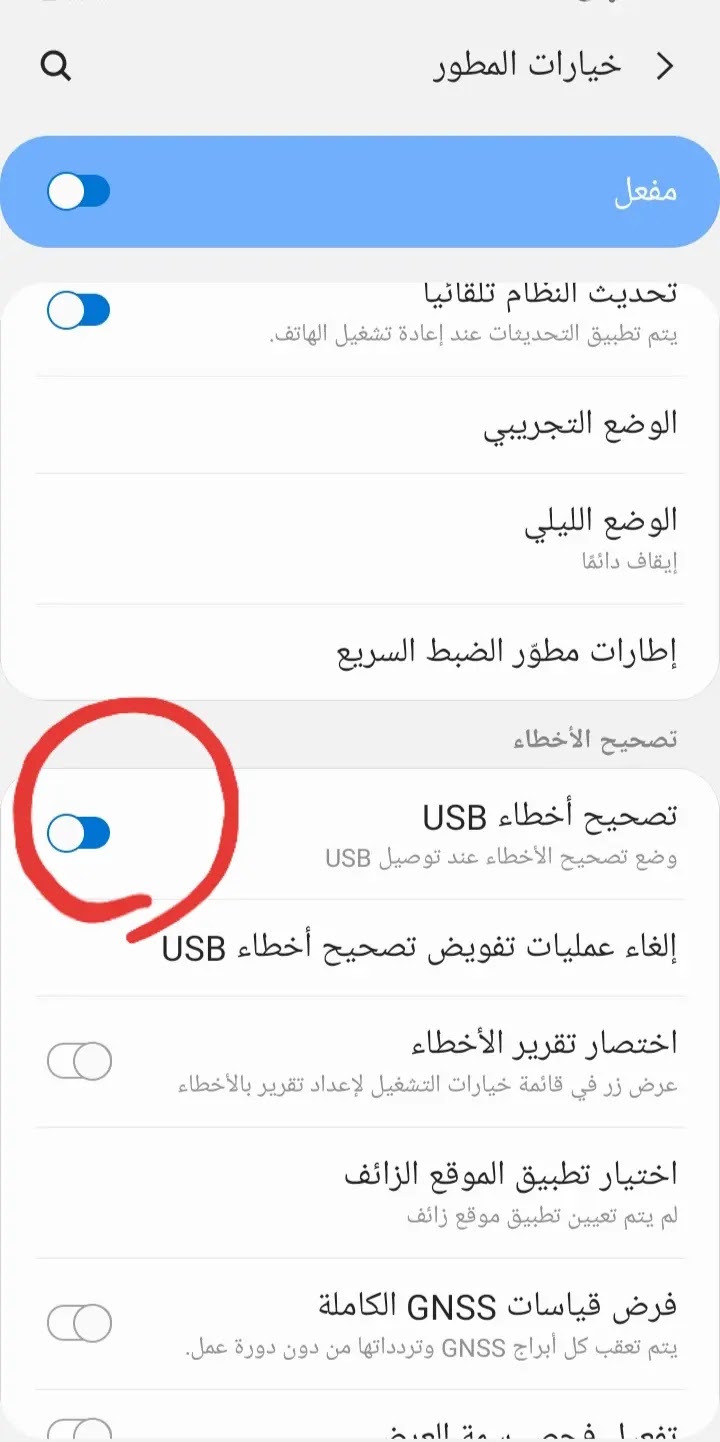Viewport: 720px width, 1442px height.
Task: Toggle تحديث النظام تلقائيا switch
Action: coord(79,311)
